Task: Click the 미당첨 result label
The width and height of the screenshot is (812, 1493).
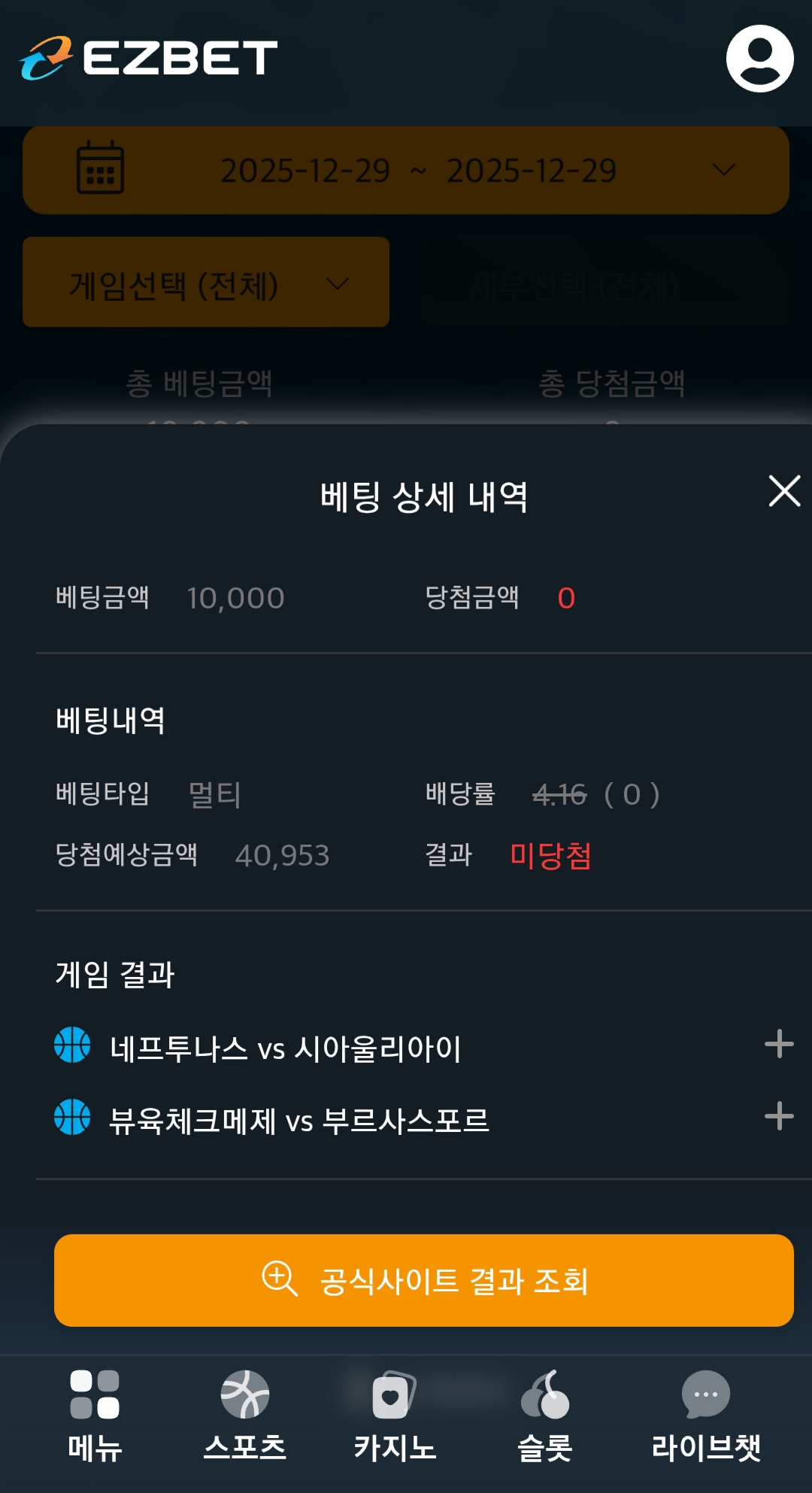Action: pos(551,857)
